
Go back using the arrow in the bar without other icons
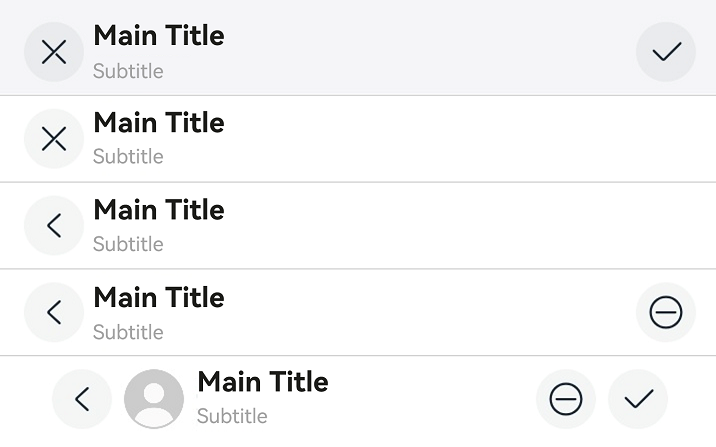pos(54,226)
